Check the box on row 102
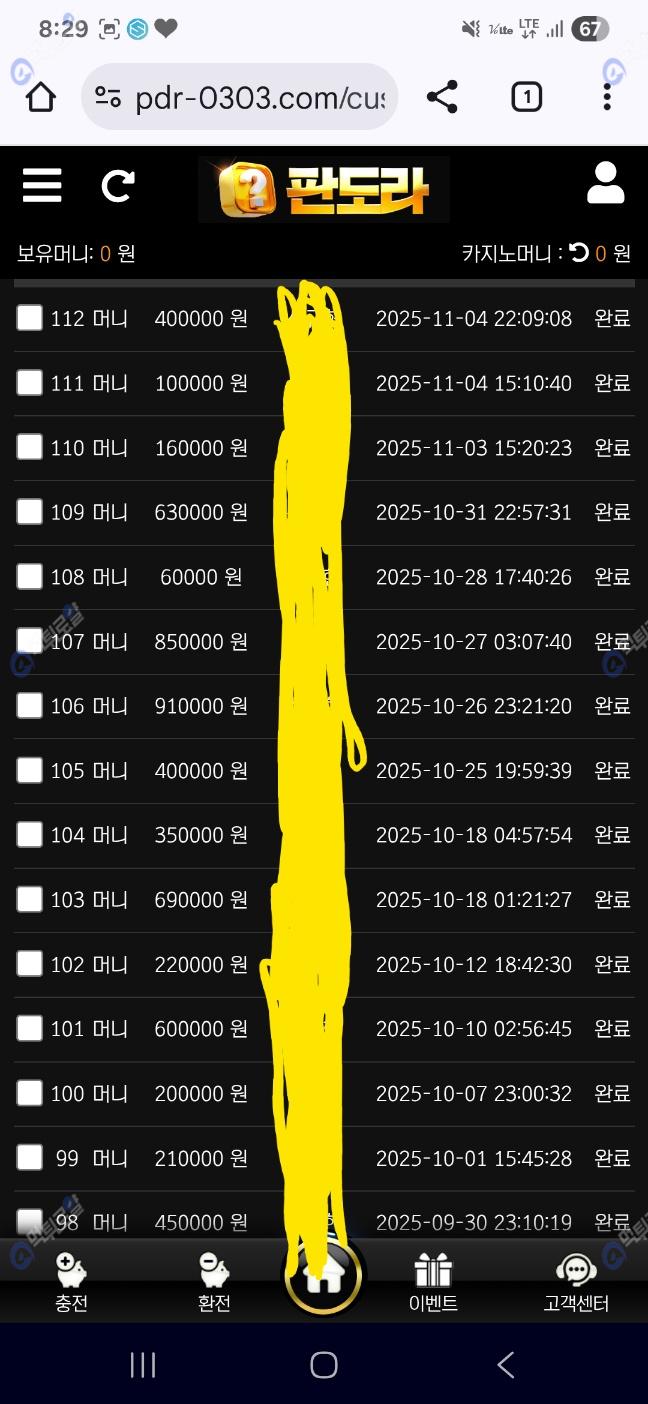Screen dimensions: 648x1404 tap(30, 963)
